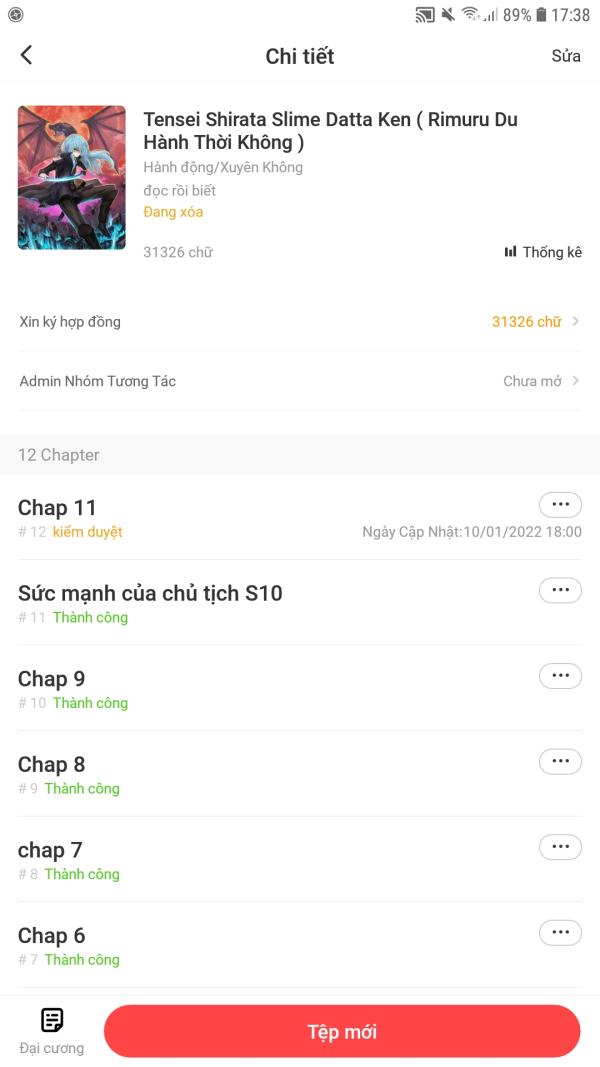Open the three-dot menu for Chap 8
The image size is (600, 1067).
(560, 762)
